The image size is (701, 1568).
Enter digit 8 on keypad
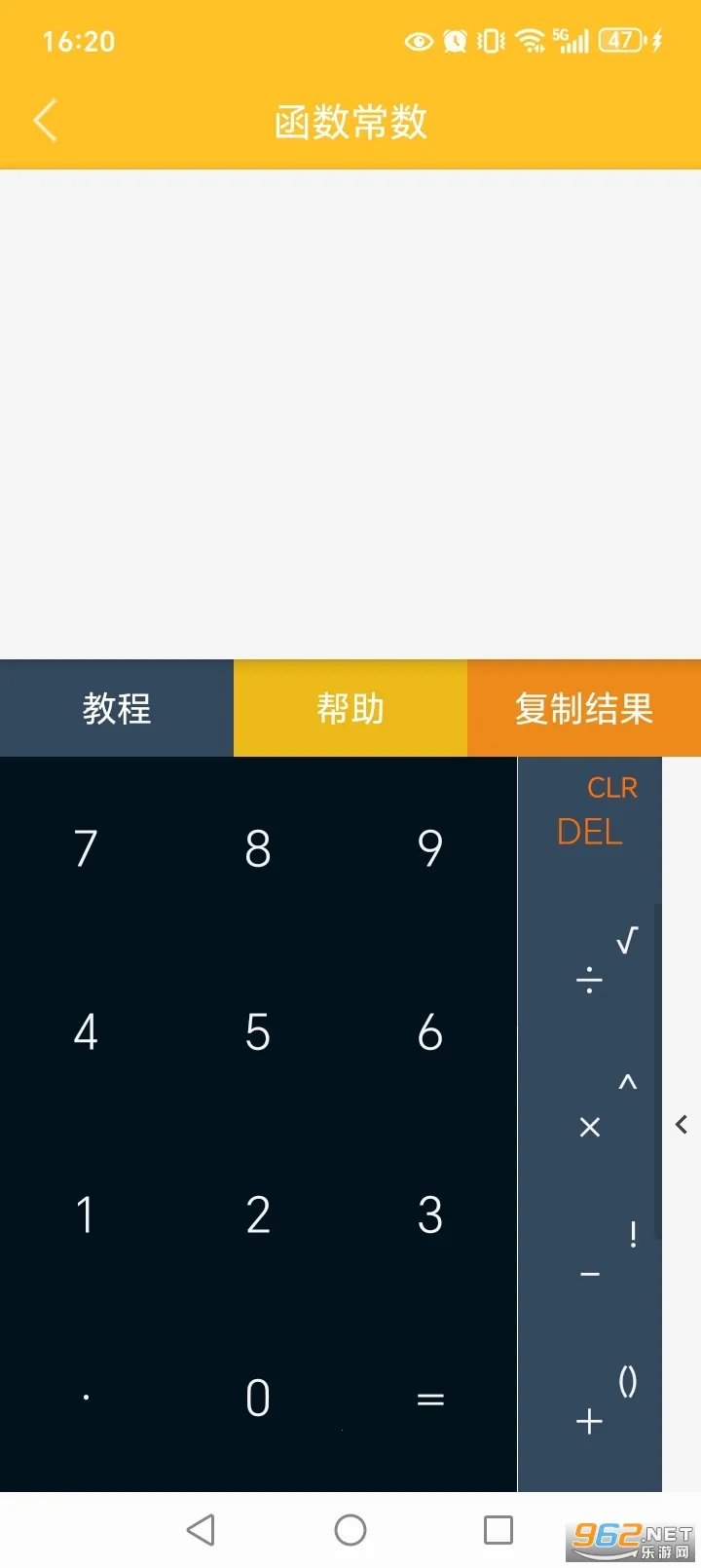[x=258, y=848]
